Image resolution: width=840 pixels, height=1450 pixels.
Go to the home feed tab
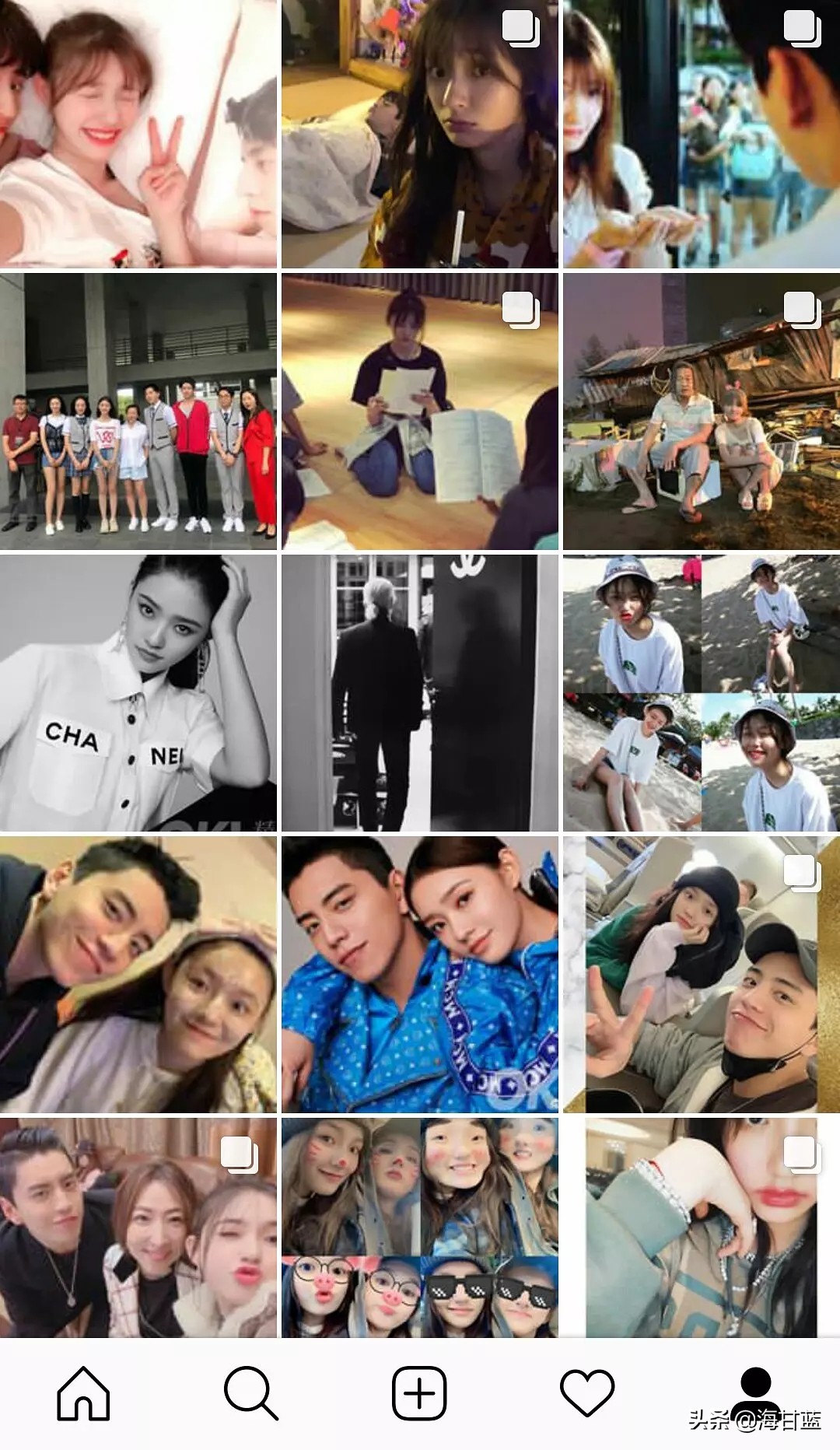point(83,1392)
